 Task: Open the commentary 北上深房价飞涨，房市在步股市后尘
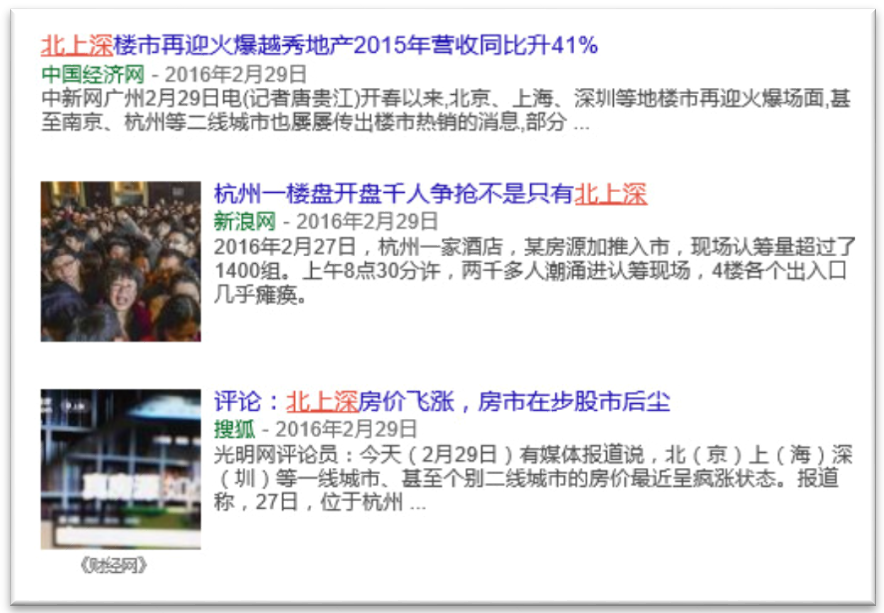441,402
